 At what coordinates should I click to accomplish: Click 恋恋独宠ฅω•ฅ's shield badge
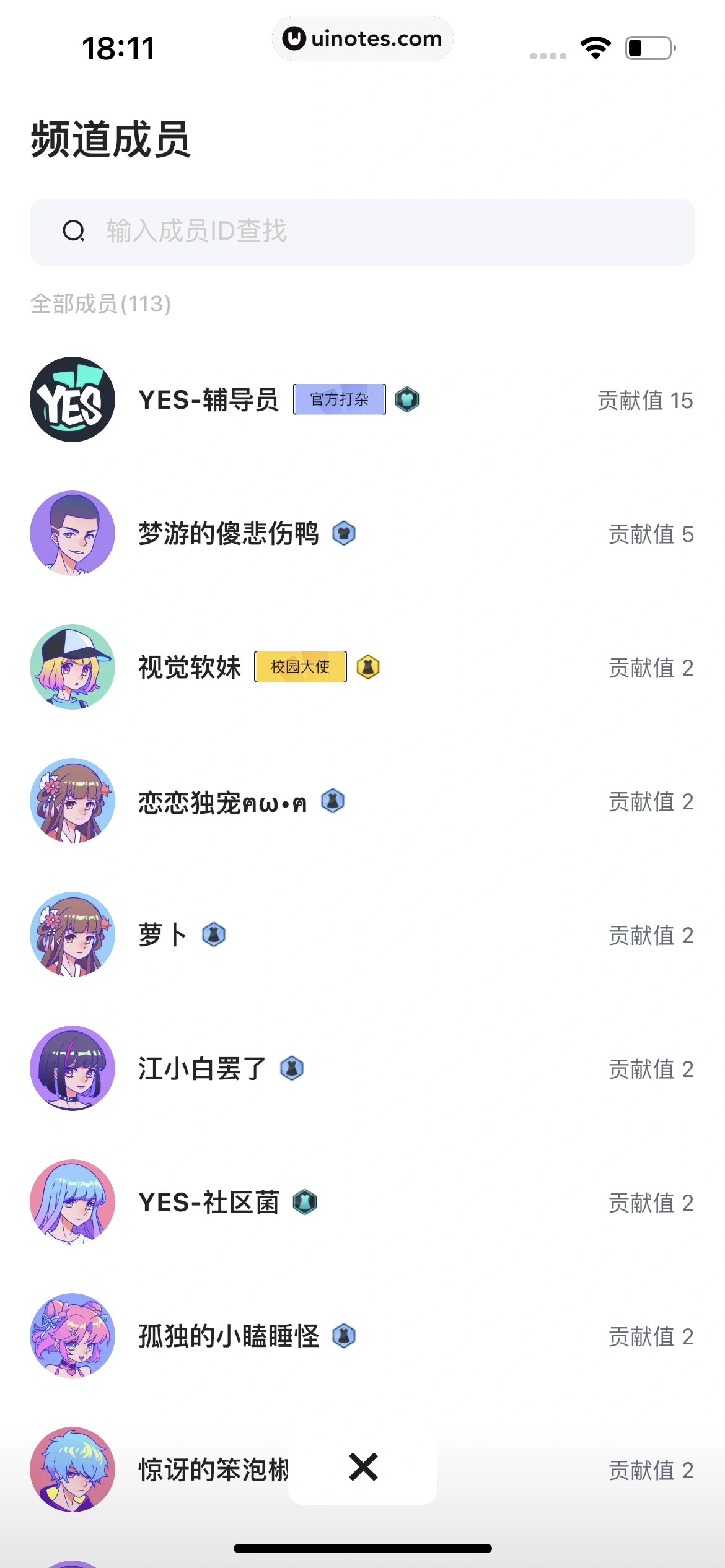point(332,802)
